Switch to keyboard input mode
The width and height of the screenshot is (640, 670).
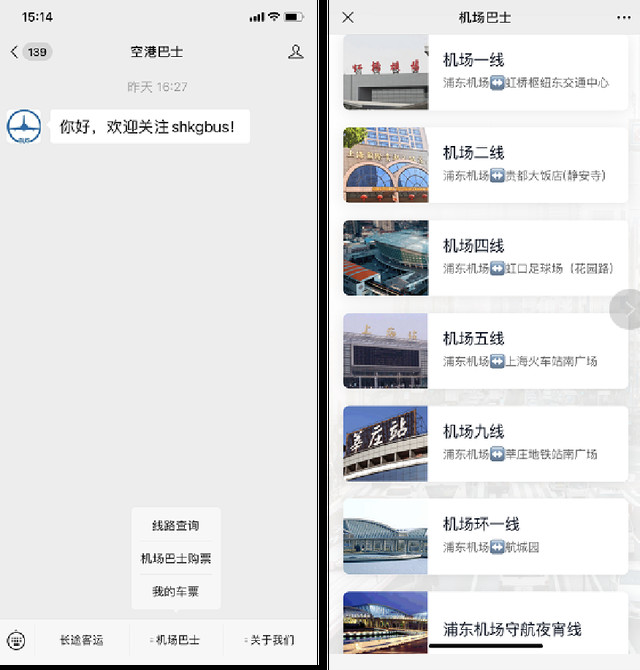coord(16,640)
